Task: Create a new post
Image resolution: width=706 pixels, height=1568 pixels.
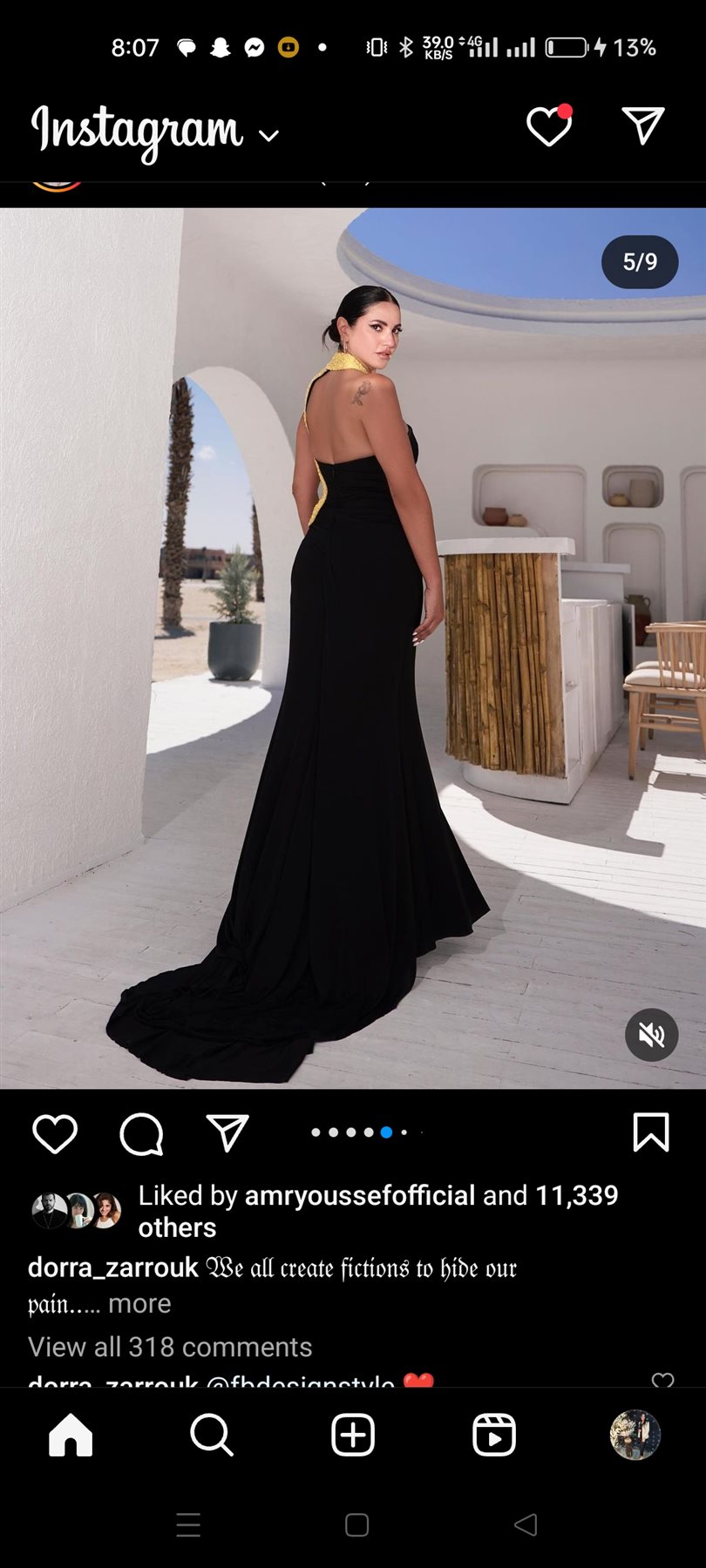Action: [353, 1435]
